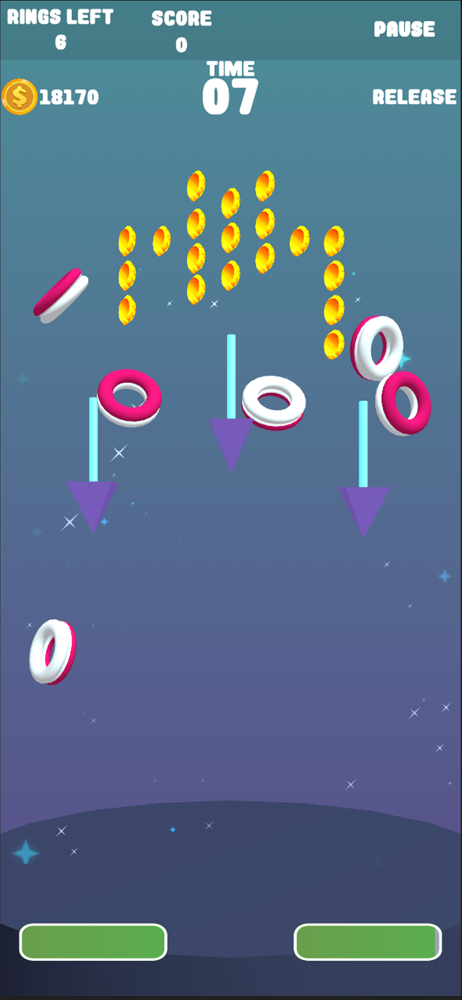
Task: Pause the game
Action: coord(405,29)
